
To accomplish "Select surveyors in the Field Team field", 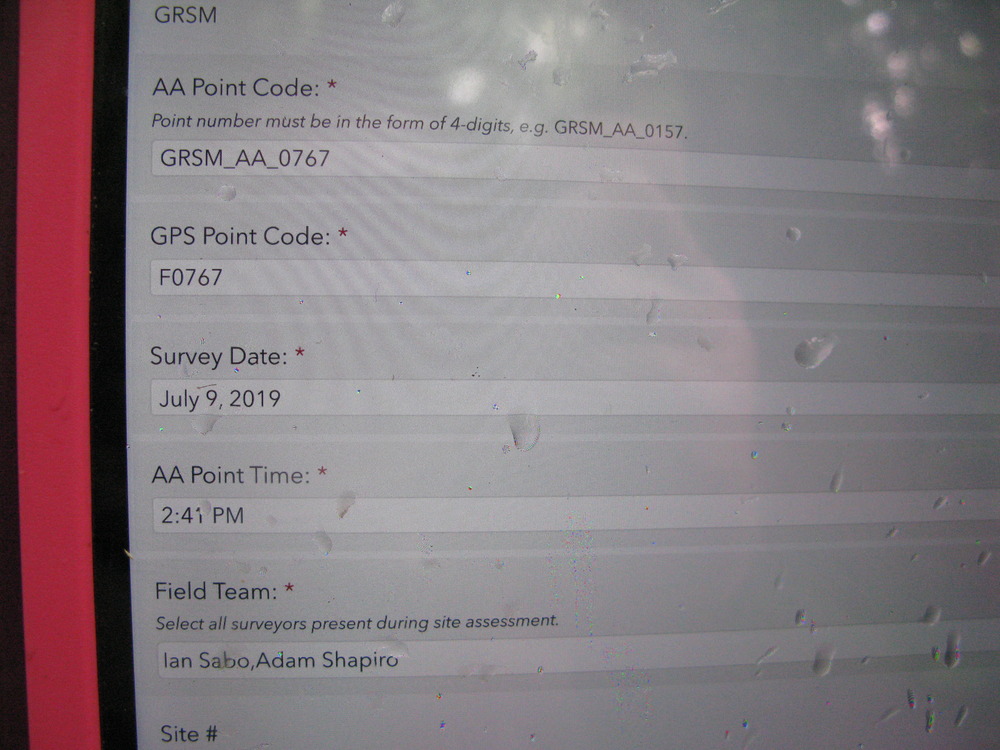I will 560,661.
